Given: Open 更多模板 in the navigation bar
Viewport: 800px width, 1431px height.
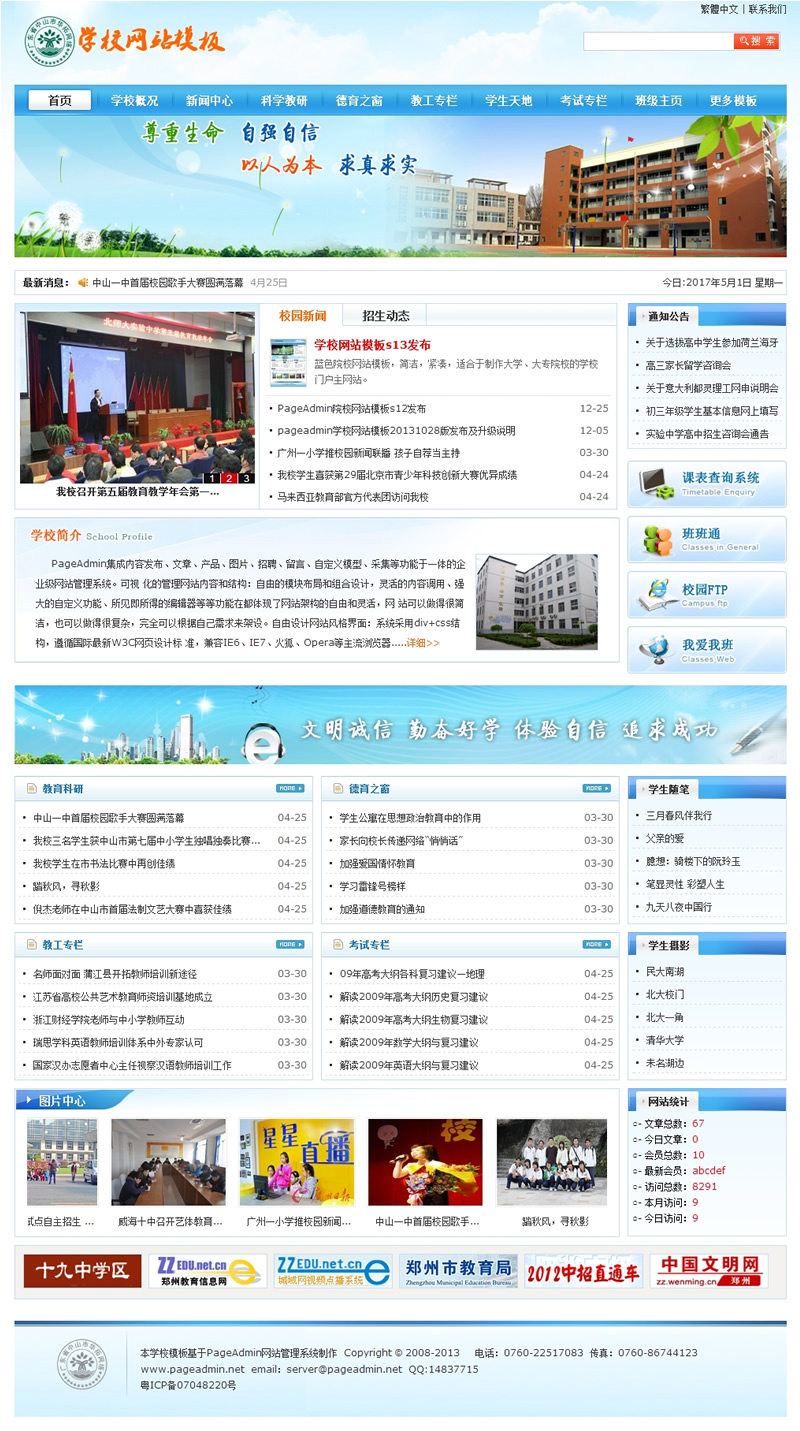Looking at the screenshot, I should (733, 101).
